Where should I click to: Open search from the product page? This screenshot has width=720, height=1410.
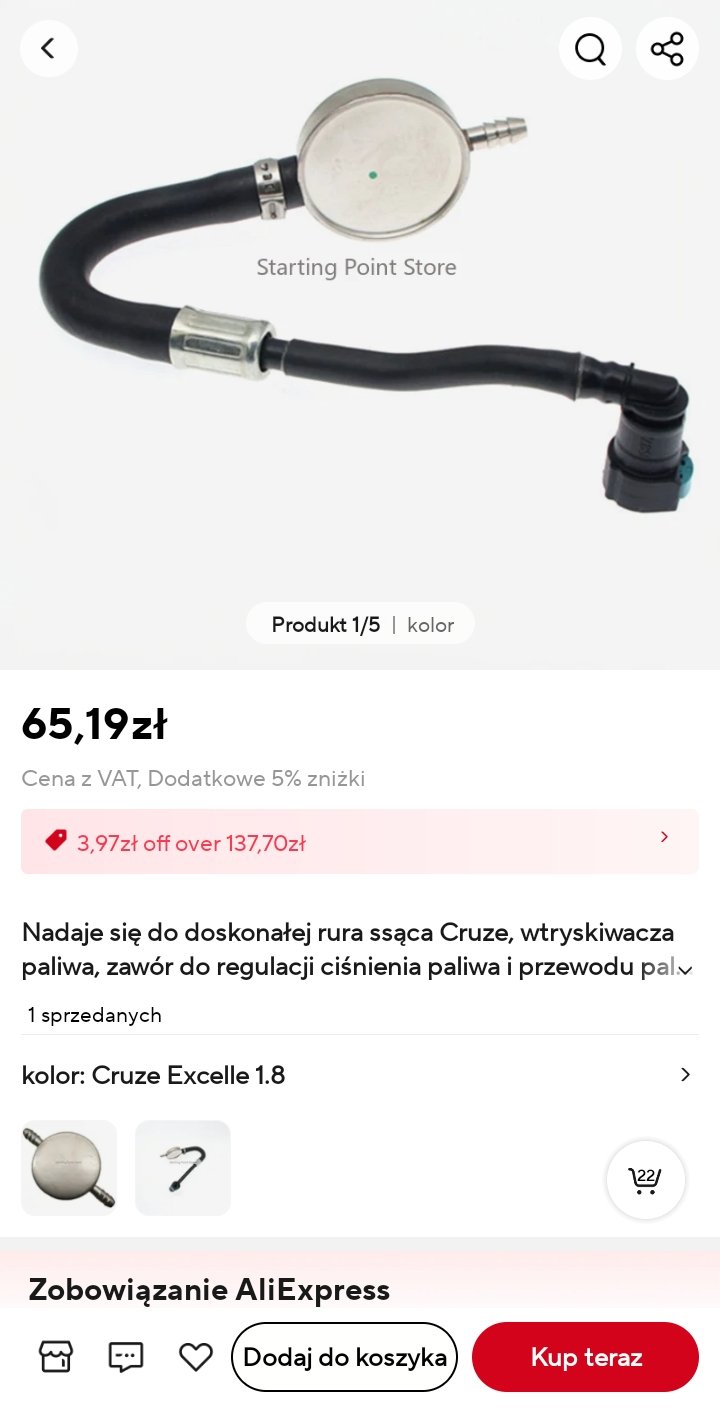[590, 48]
